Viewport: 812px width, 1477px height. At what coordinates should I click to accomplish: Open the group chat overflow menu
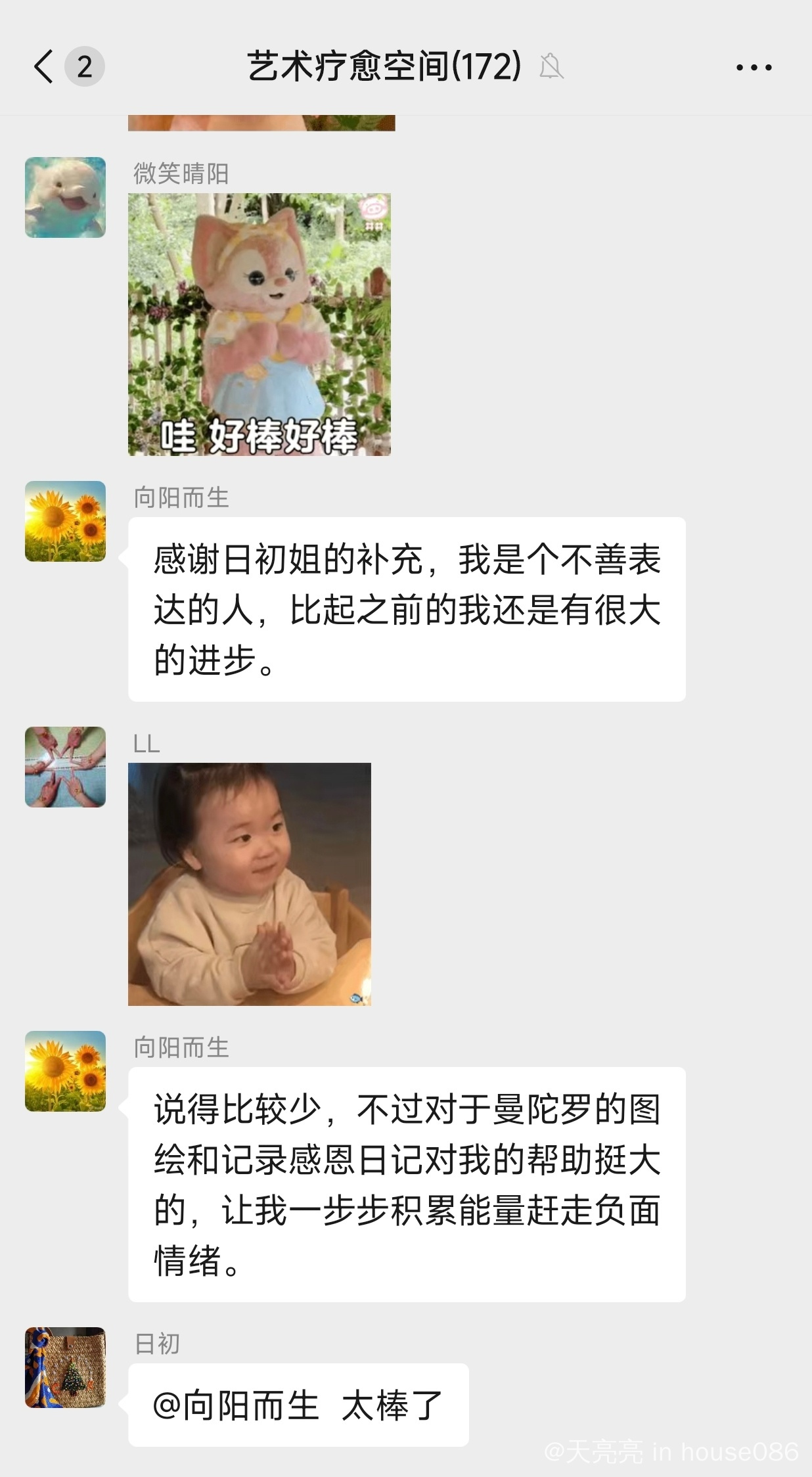(x=754, y=67)
